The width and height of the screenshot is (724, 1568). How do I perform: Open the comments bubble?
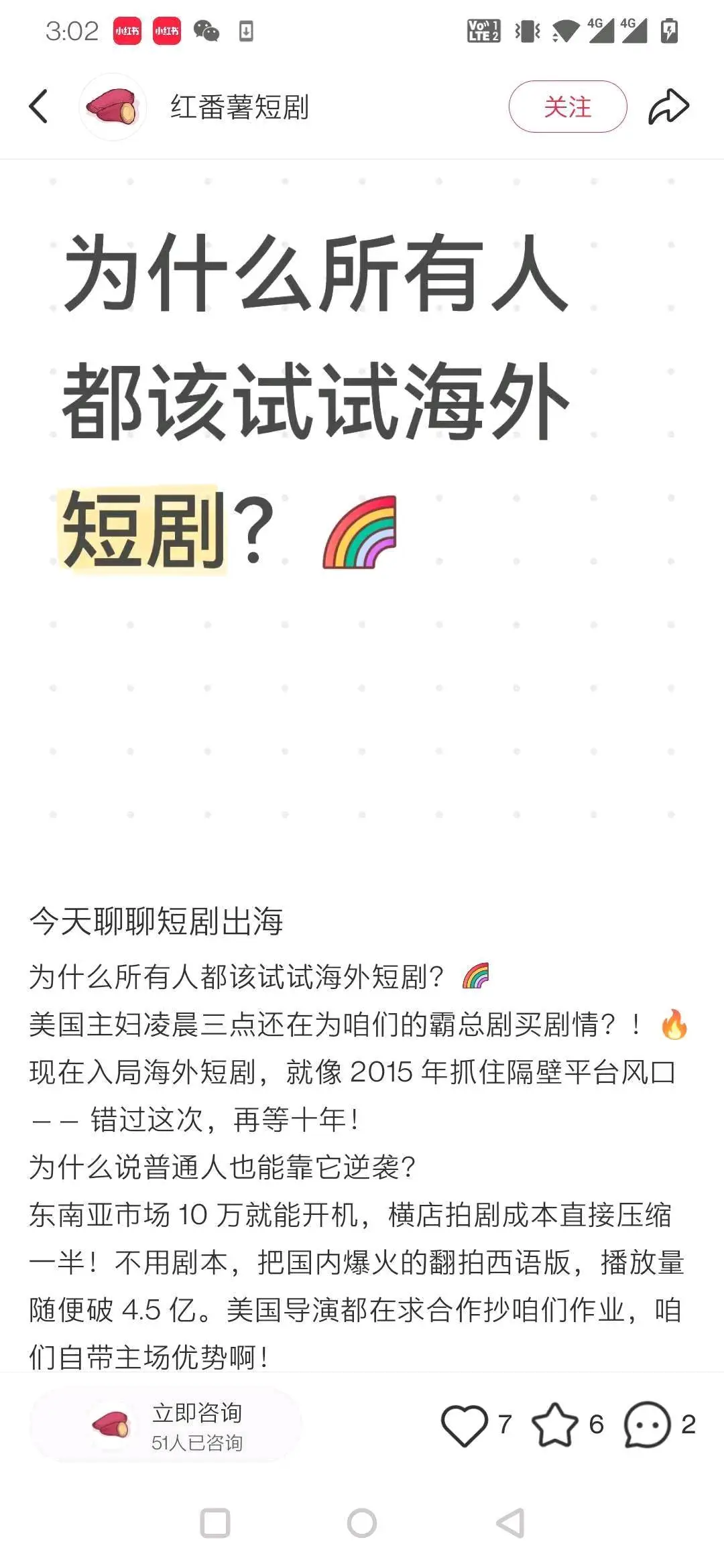click(x=647, y=1425)
